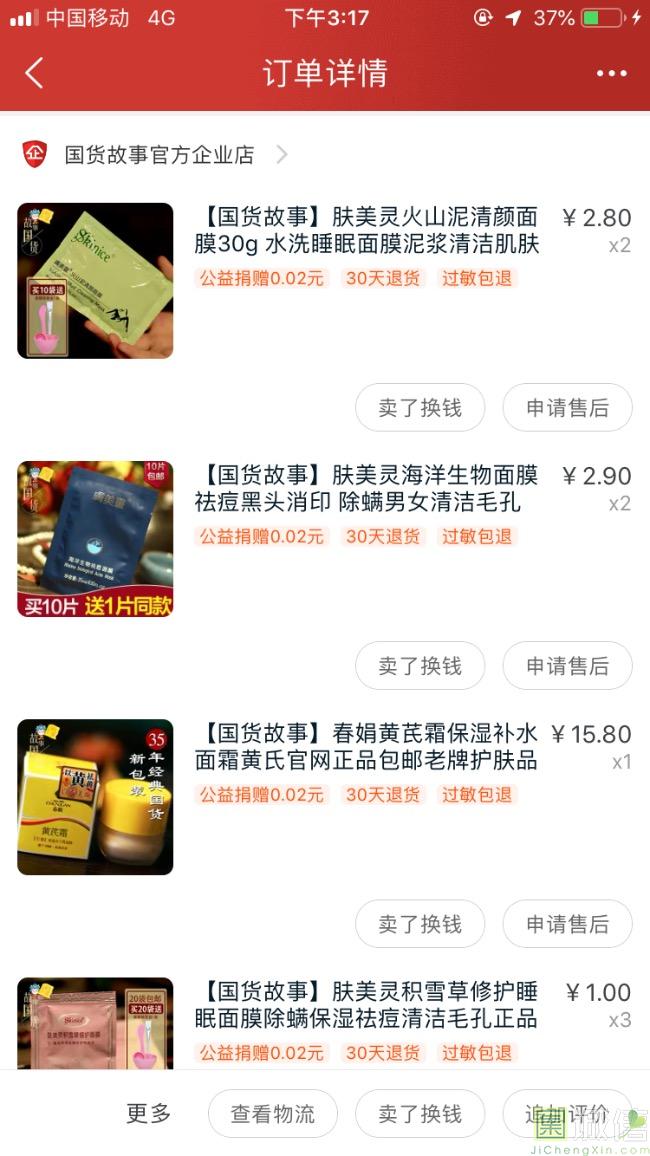View the 海洋生物面膜 product image
The height and width of the screenshot is (1156, 650).
(95, 539)
